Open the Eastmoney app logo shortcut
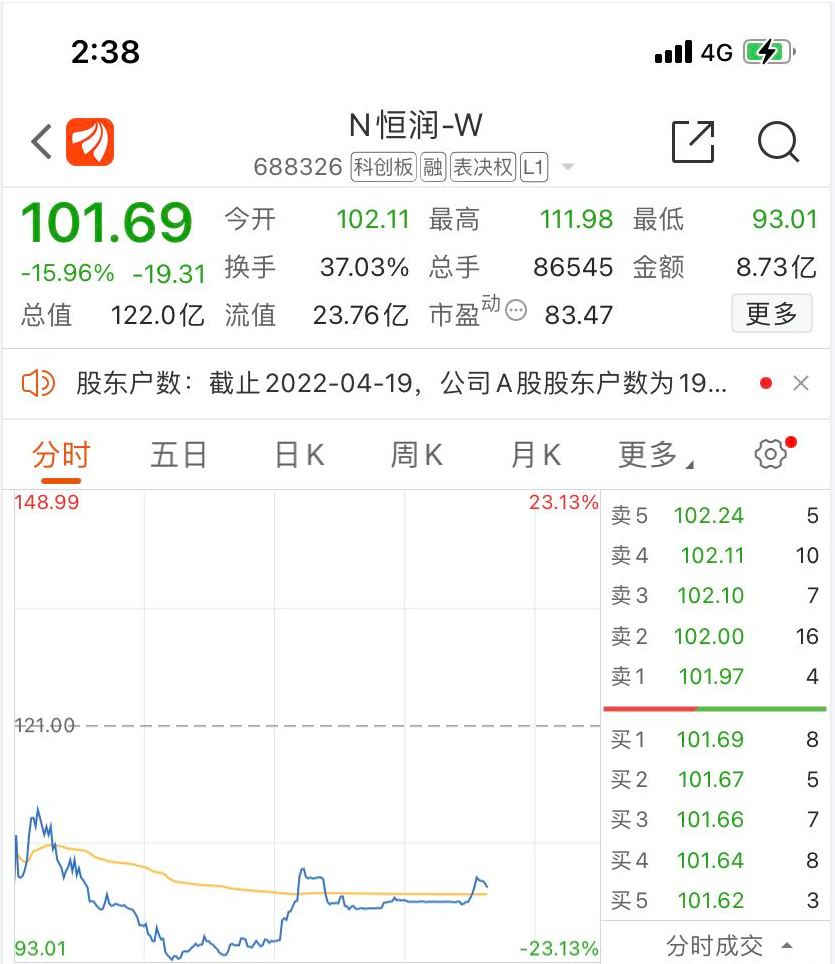835x964 pixels. (x=90, y=141)
